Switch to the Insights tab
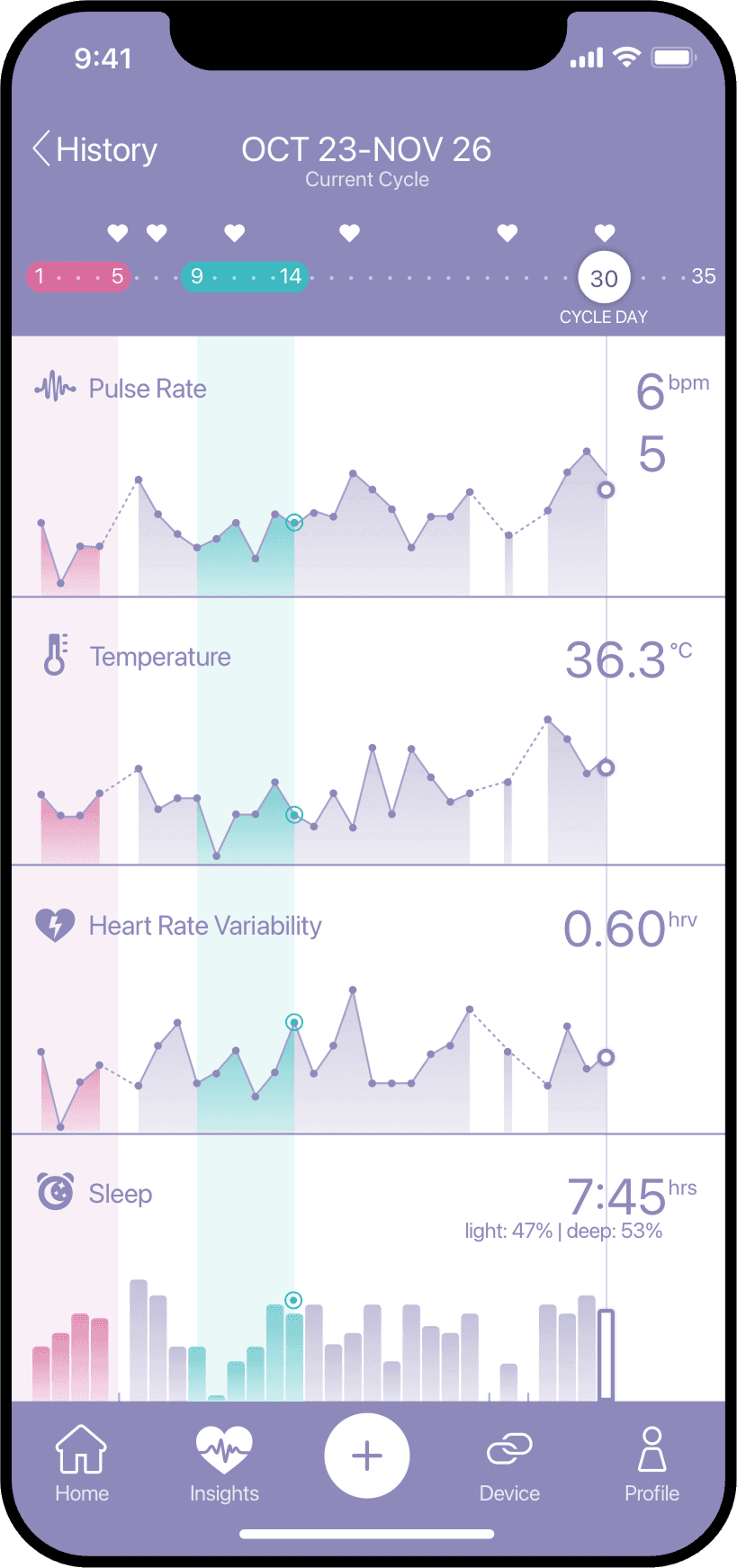Screen dimensions: 737x1568 pyautogui.click(x=224, y=1464)
